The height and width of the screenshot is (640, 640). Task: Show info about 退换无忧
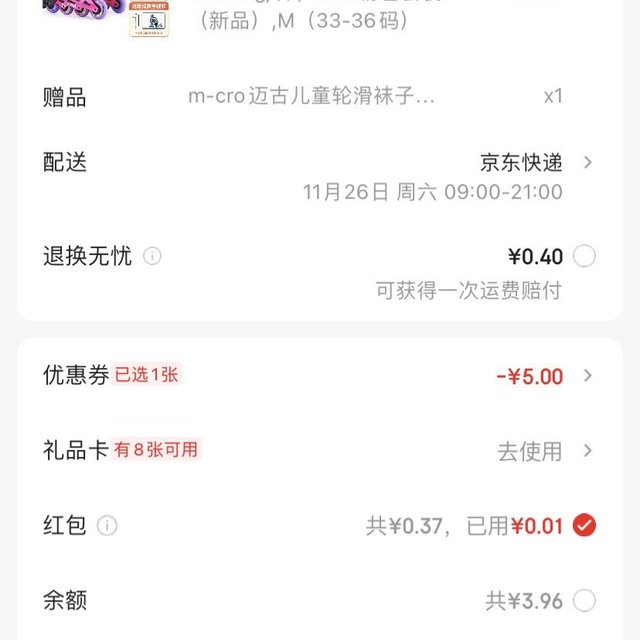coord(152,256)
